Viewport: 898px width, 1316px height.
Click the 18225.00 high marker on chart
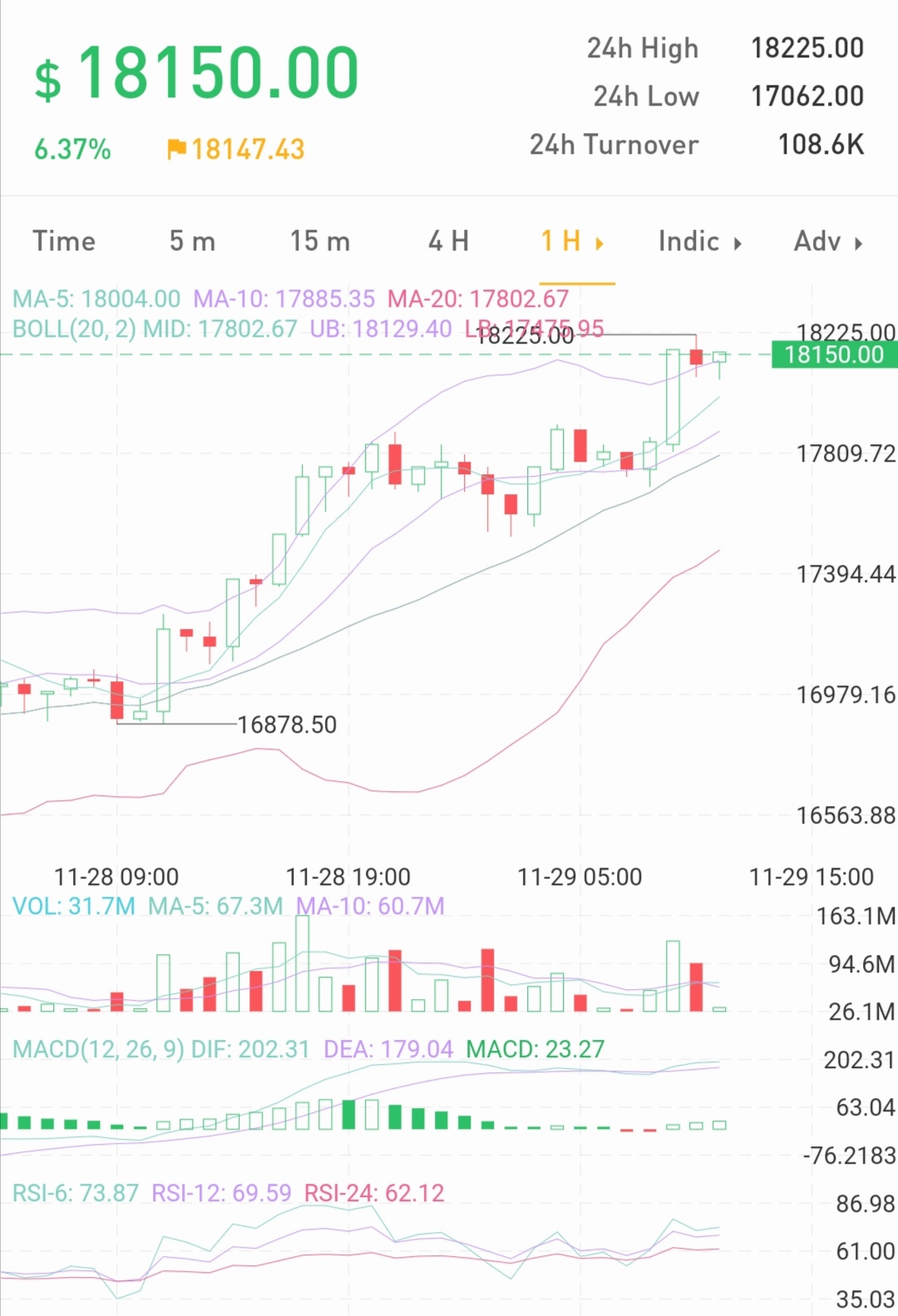pos(525,336)
